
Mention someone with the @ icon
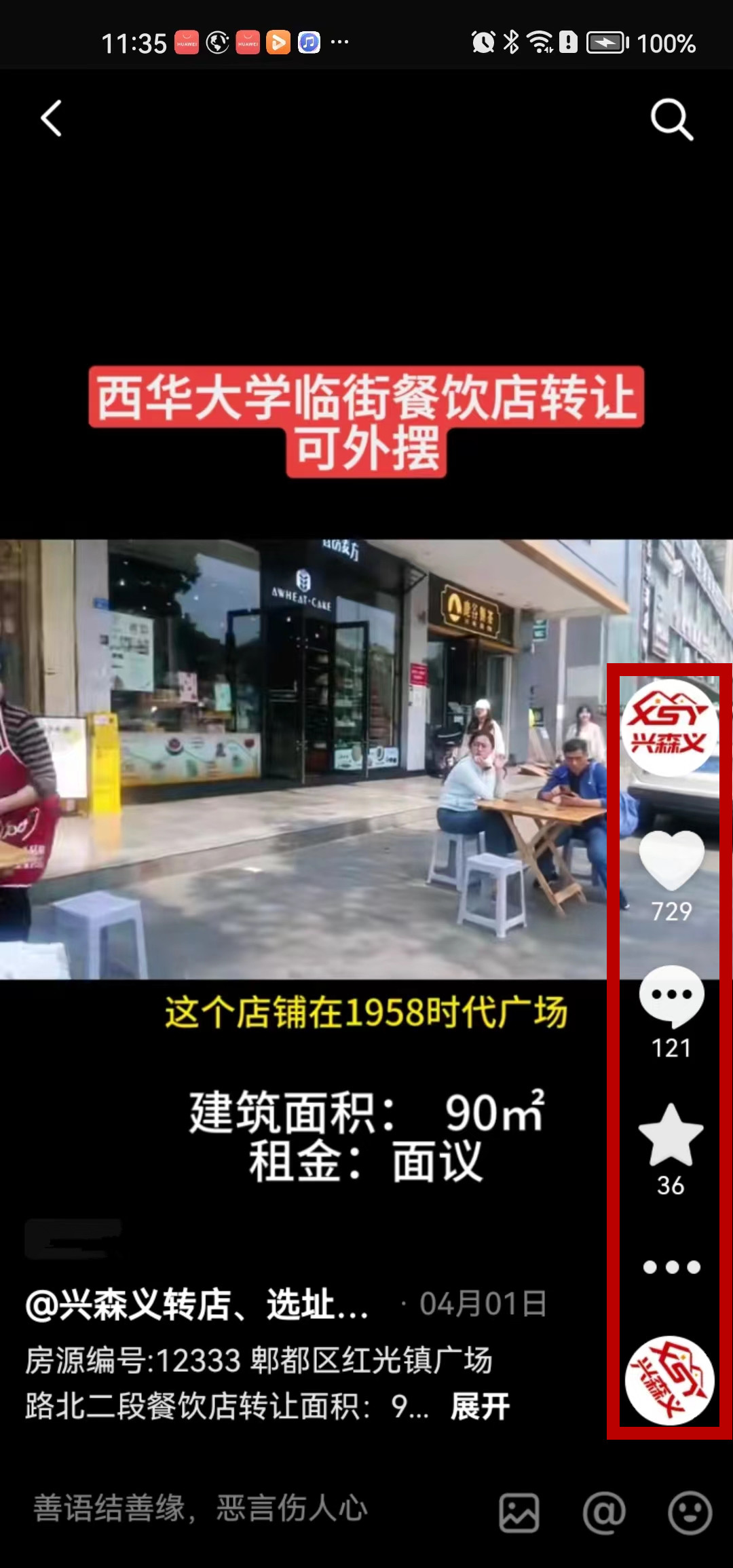click(604, 1512)
